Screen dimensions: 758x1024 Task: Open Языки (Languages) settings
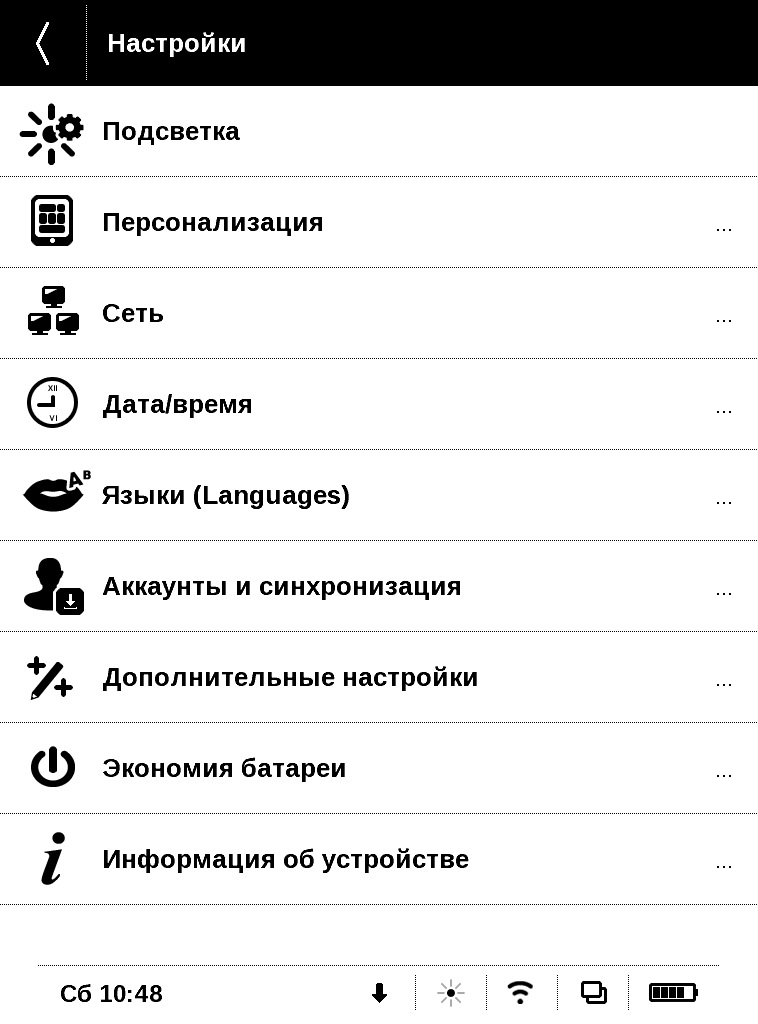click(x=226, y=495)
